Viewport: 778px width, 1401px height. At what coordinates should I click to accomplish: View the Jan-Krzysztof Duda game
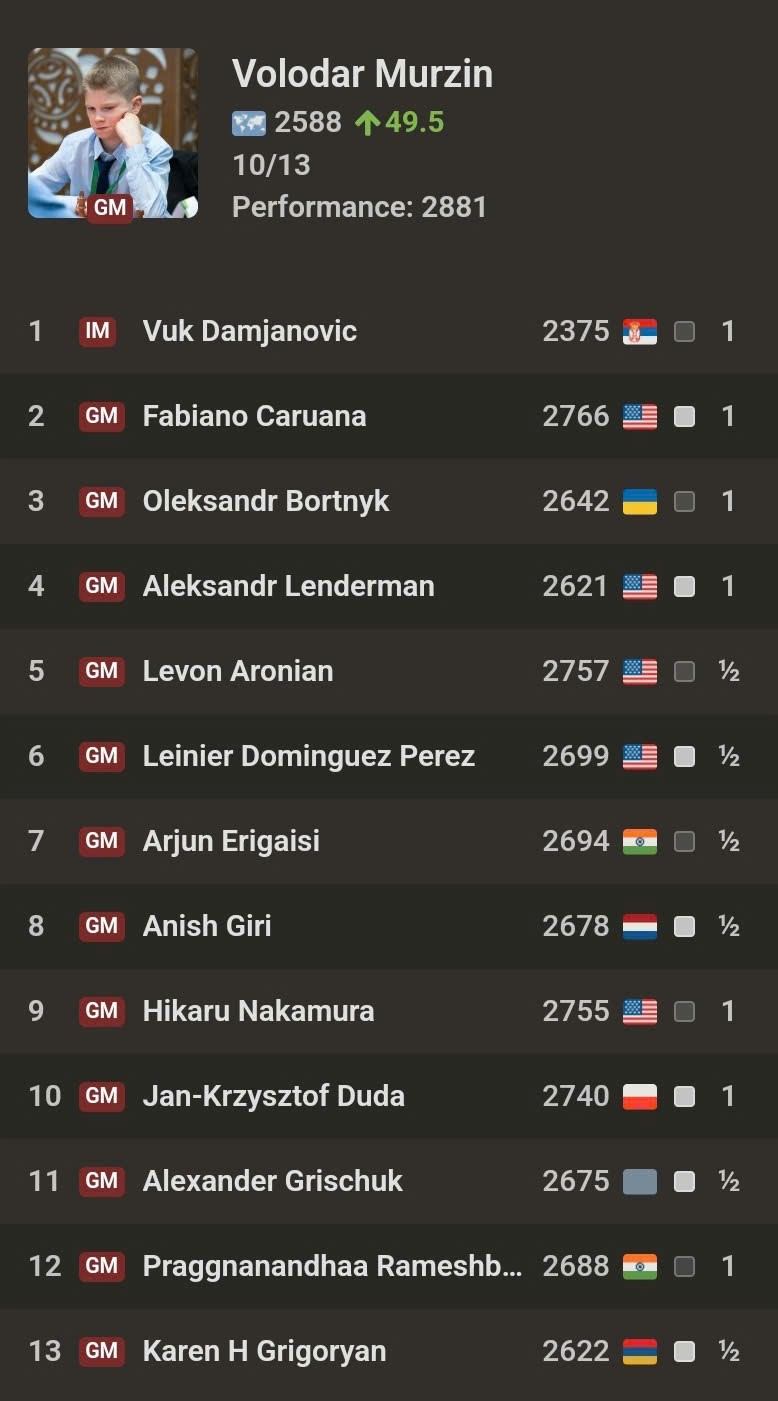point(389,1096)
